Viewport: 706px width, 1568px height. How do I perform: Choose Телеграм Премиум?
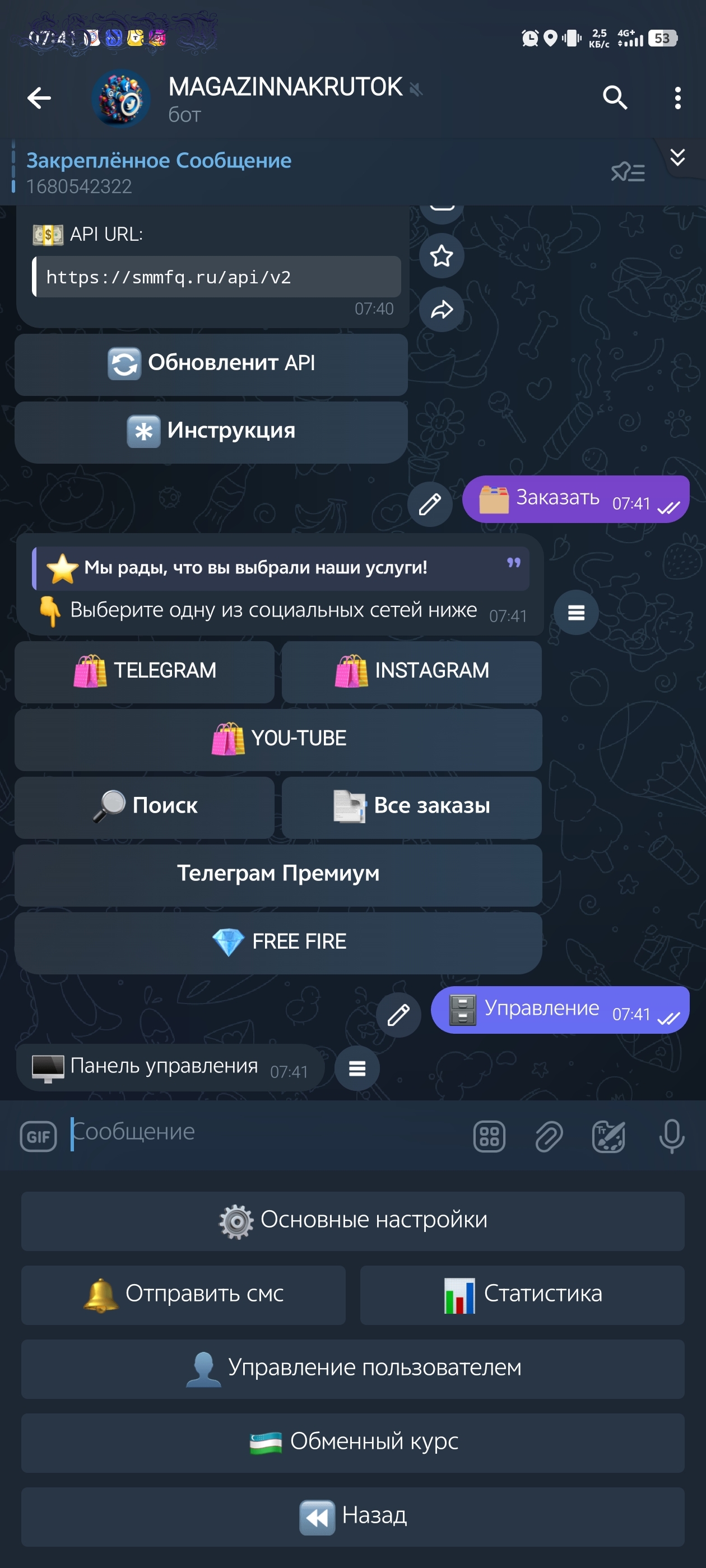click(278, 874)
